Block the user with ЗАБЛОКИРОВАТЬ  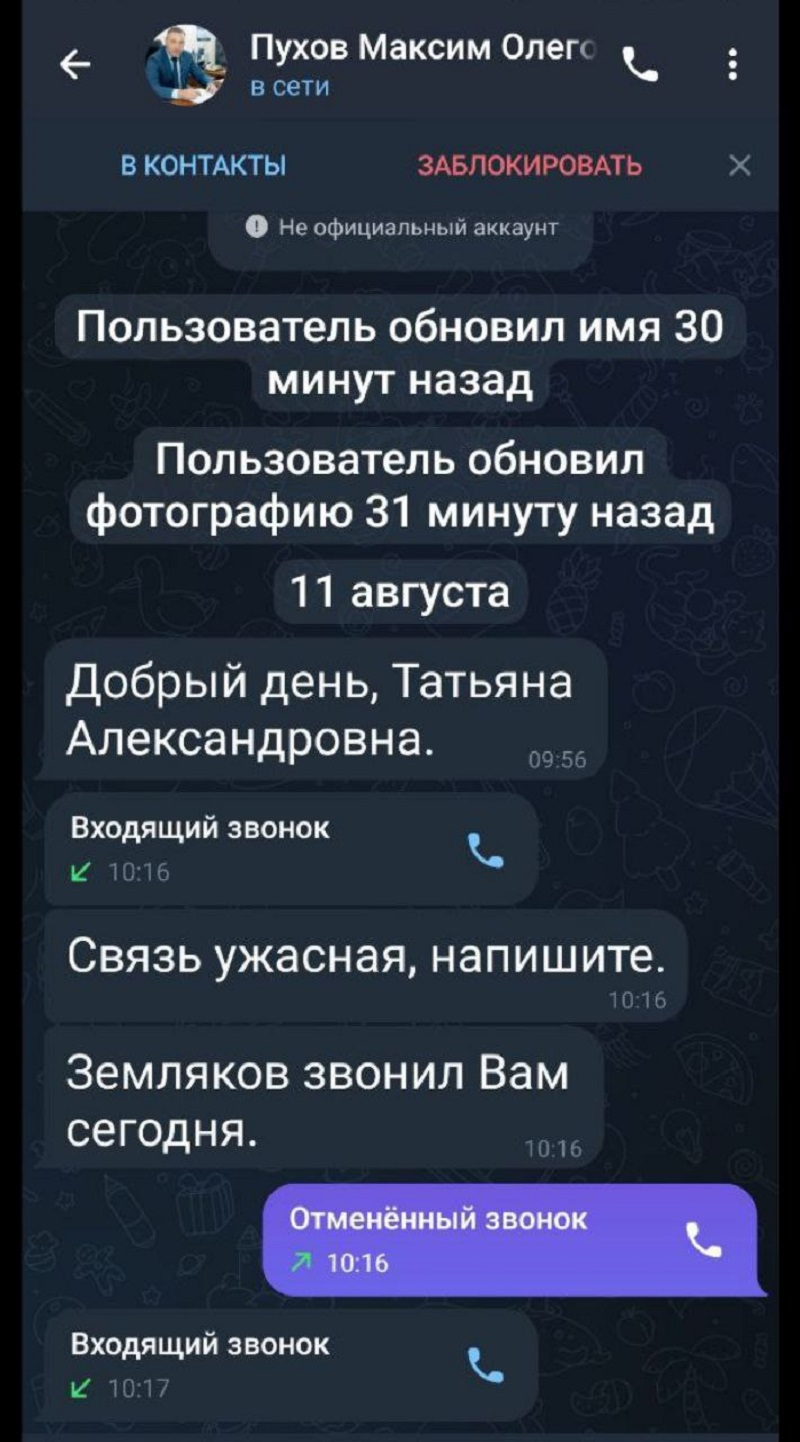tap(530, 165)
